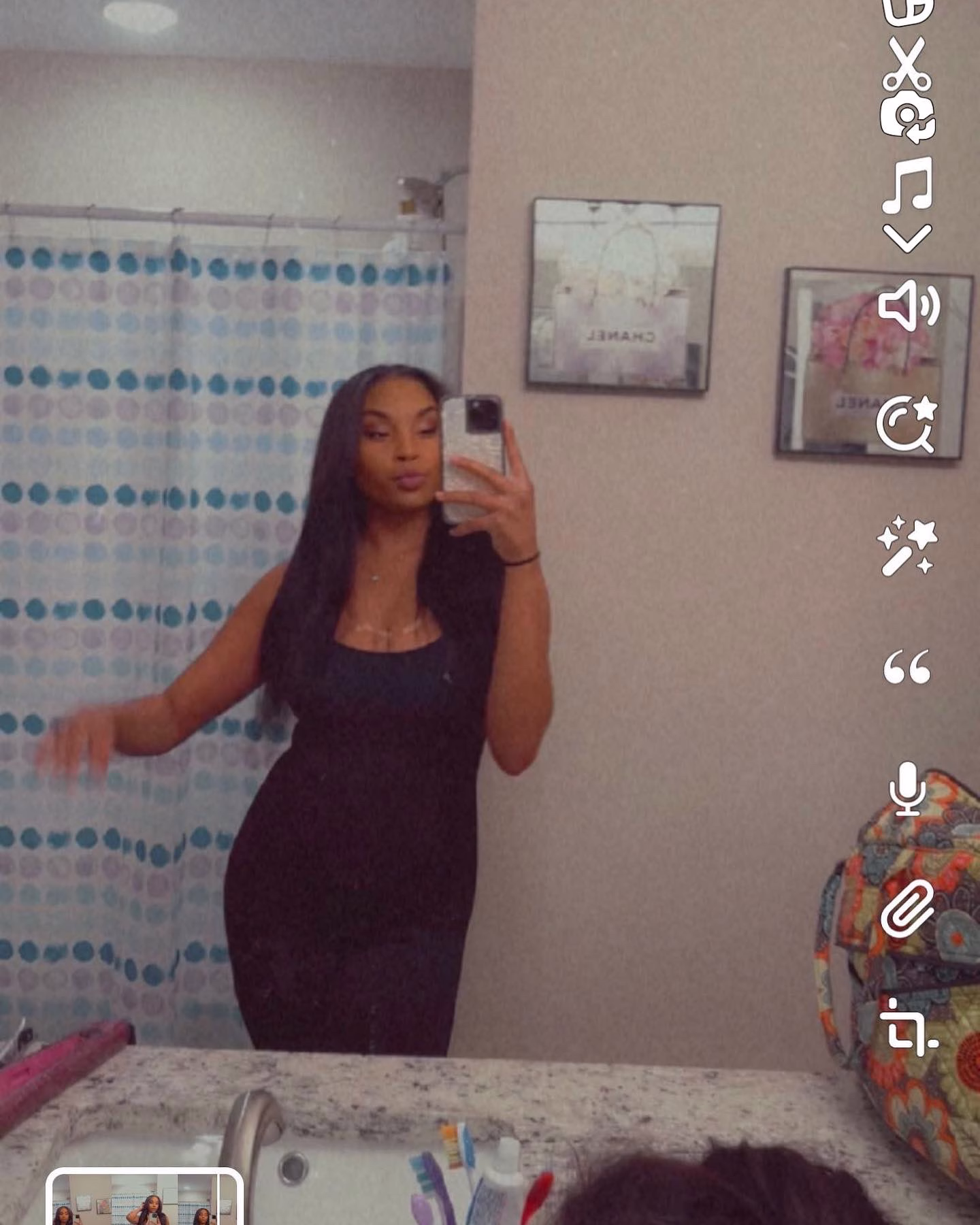Collapse the editing tools chevron
This screenshot has width=980, height=1225.
tap(907, 238)
